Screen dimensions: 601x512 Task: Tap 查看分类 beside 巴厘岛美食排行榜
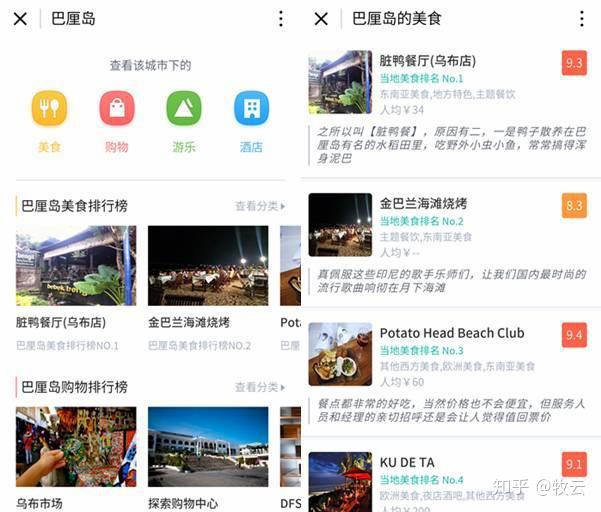click(260, 206)
